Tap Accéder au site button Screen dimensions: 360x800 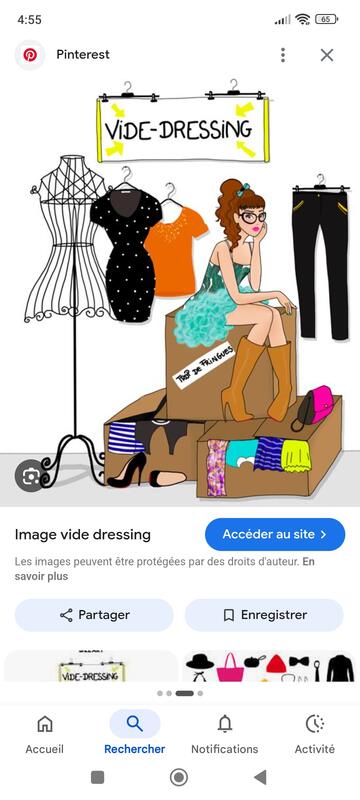[275, 535]
